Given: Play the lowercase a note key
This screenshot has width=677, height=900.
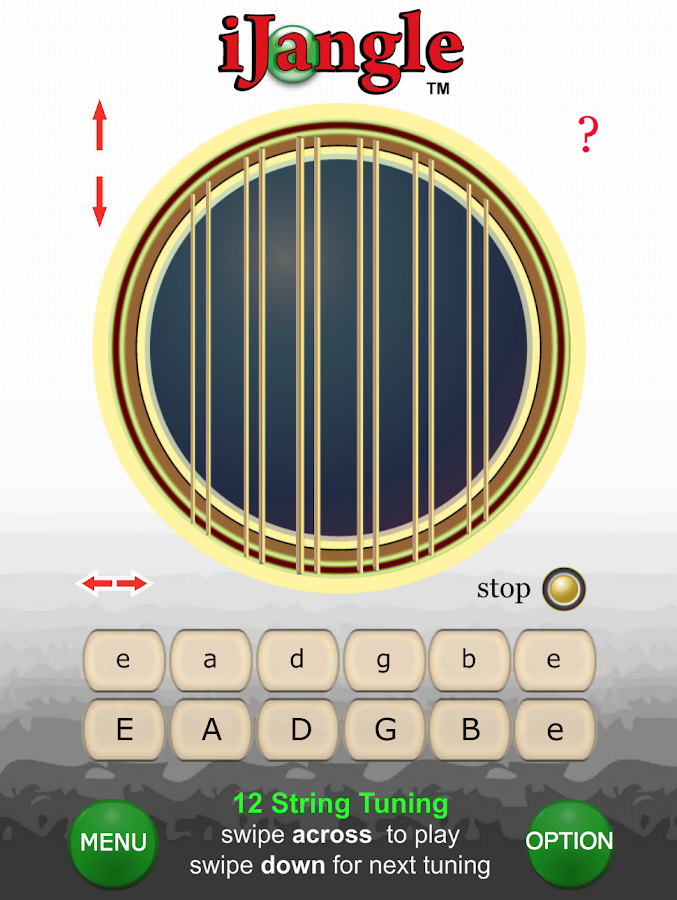Looking at the screenshot, I should [x=210, y=660].
